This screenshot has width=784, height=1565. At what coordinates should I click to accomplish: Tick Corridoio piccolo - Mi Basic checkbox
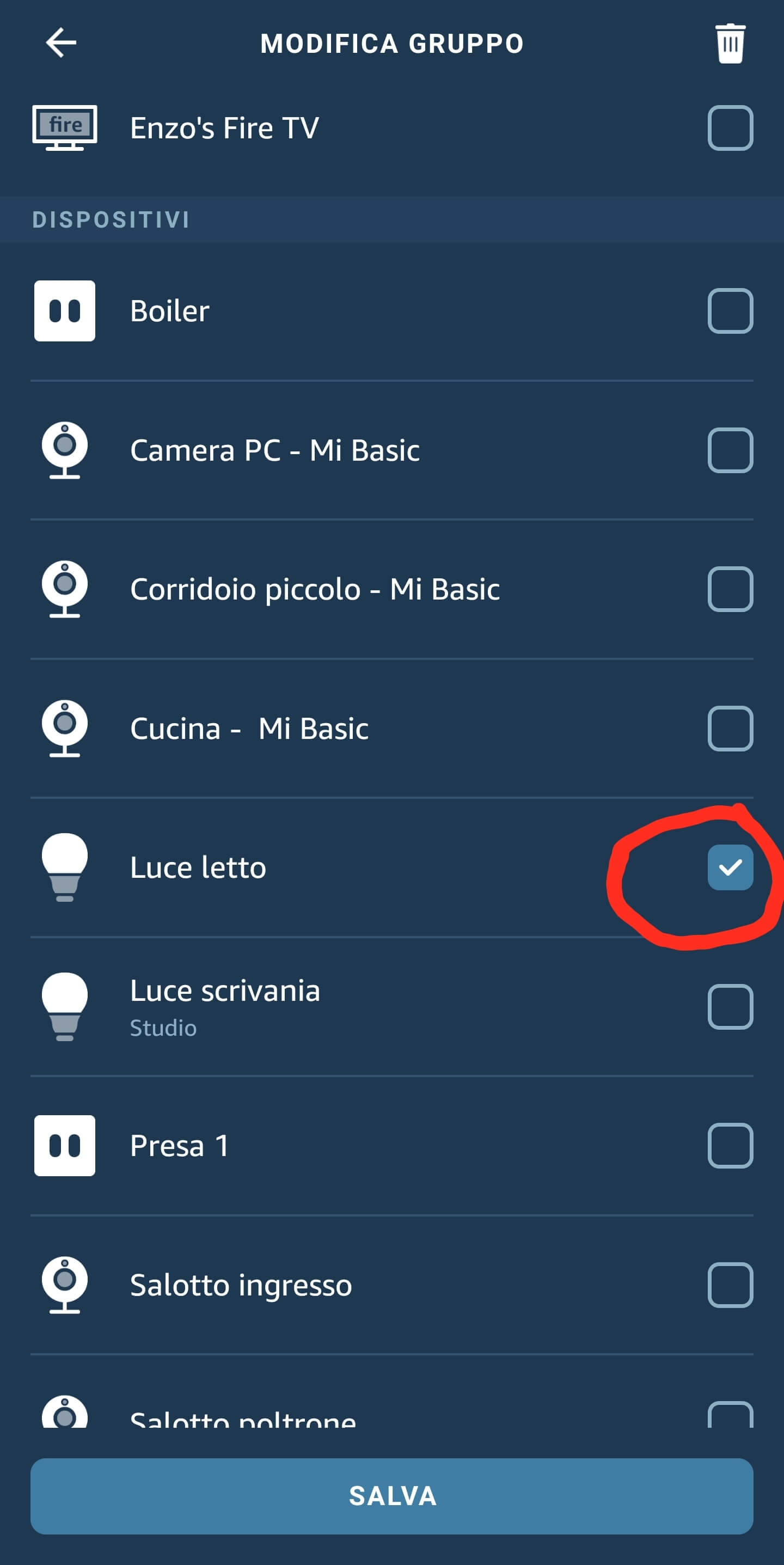click(730, 589)
